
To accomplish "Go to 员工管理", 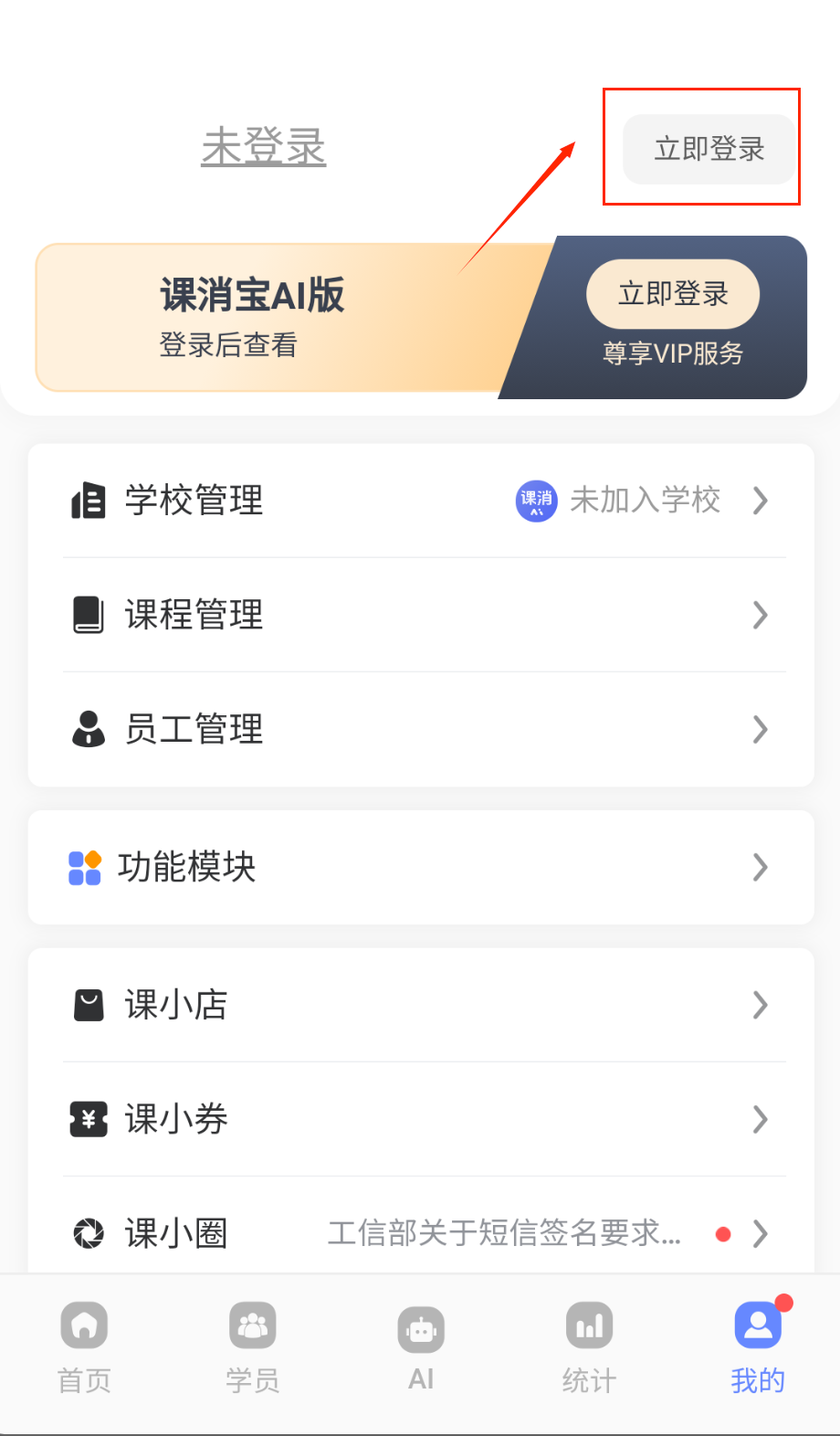I will pos(420,729).
